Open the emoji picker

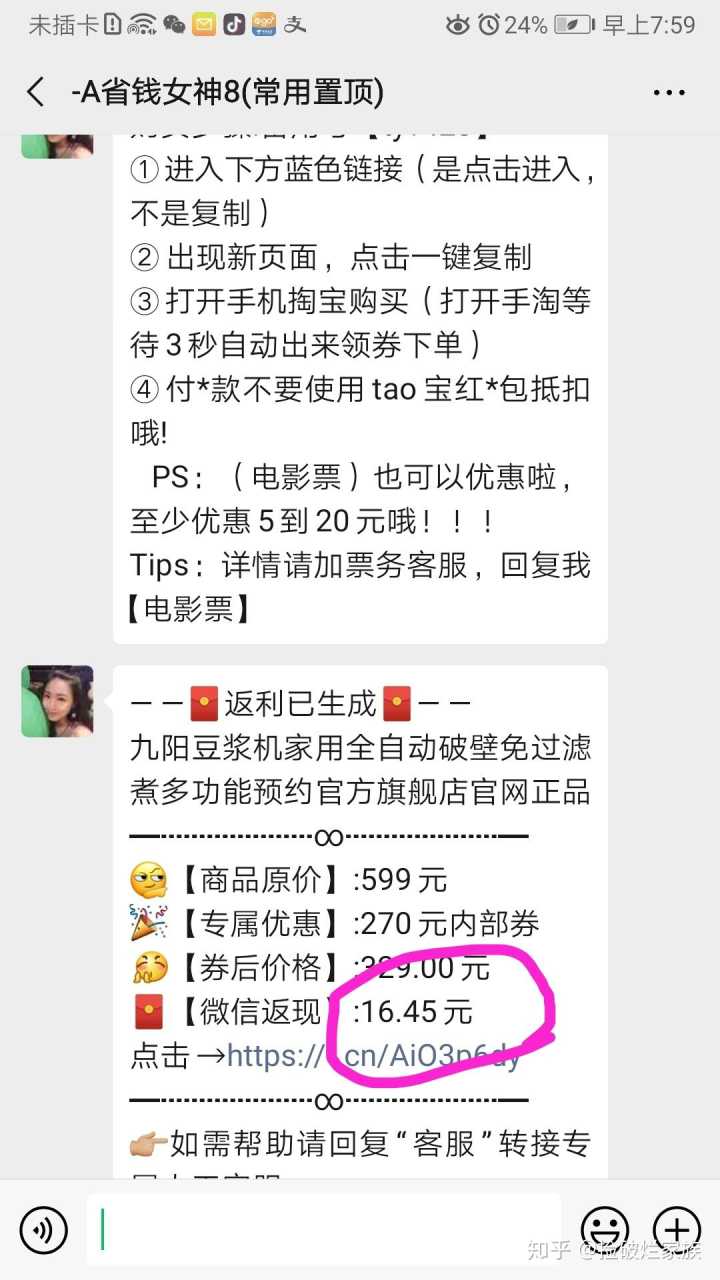tap(605, 1230)
